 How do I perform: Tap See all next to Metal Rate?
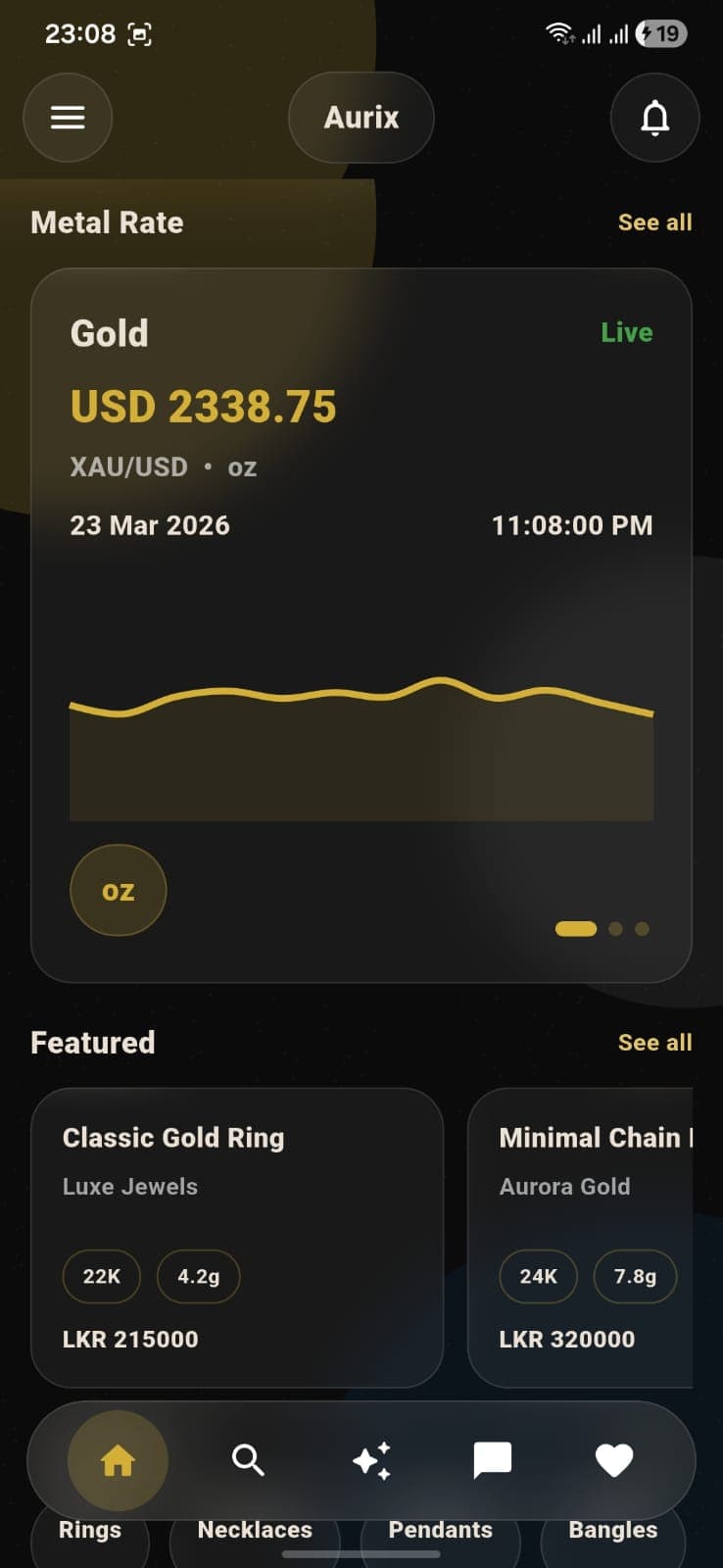point(654,222)
